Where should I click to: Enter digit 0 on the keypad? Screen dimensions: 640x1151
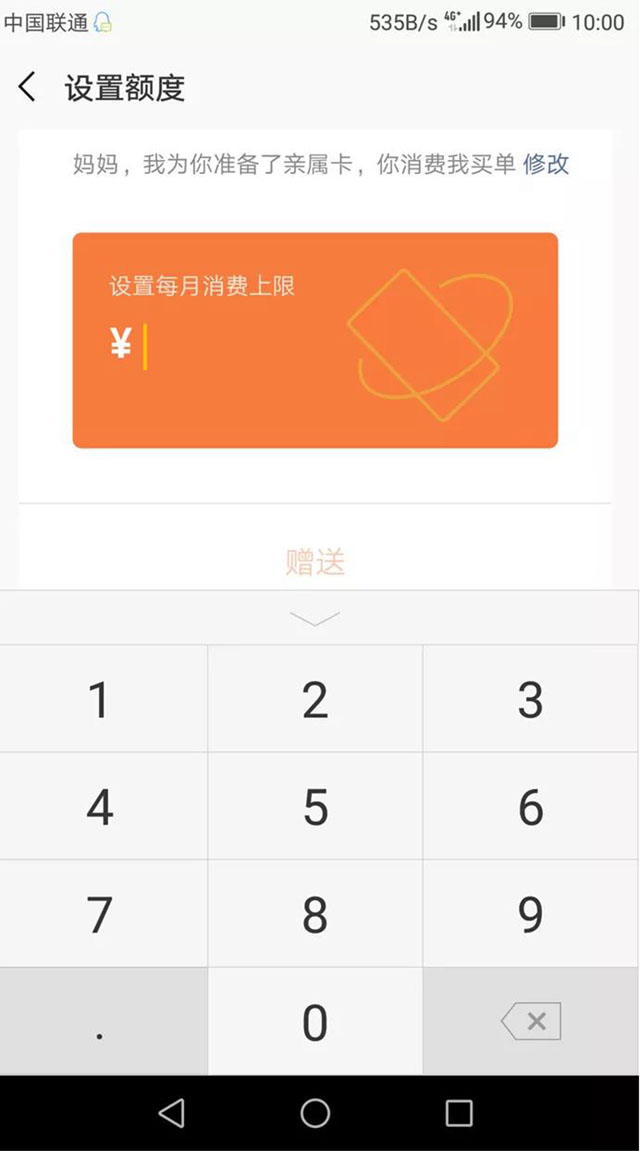coord(315,1022)
